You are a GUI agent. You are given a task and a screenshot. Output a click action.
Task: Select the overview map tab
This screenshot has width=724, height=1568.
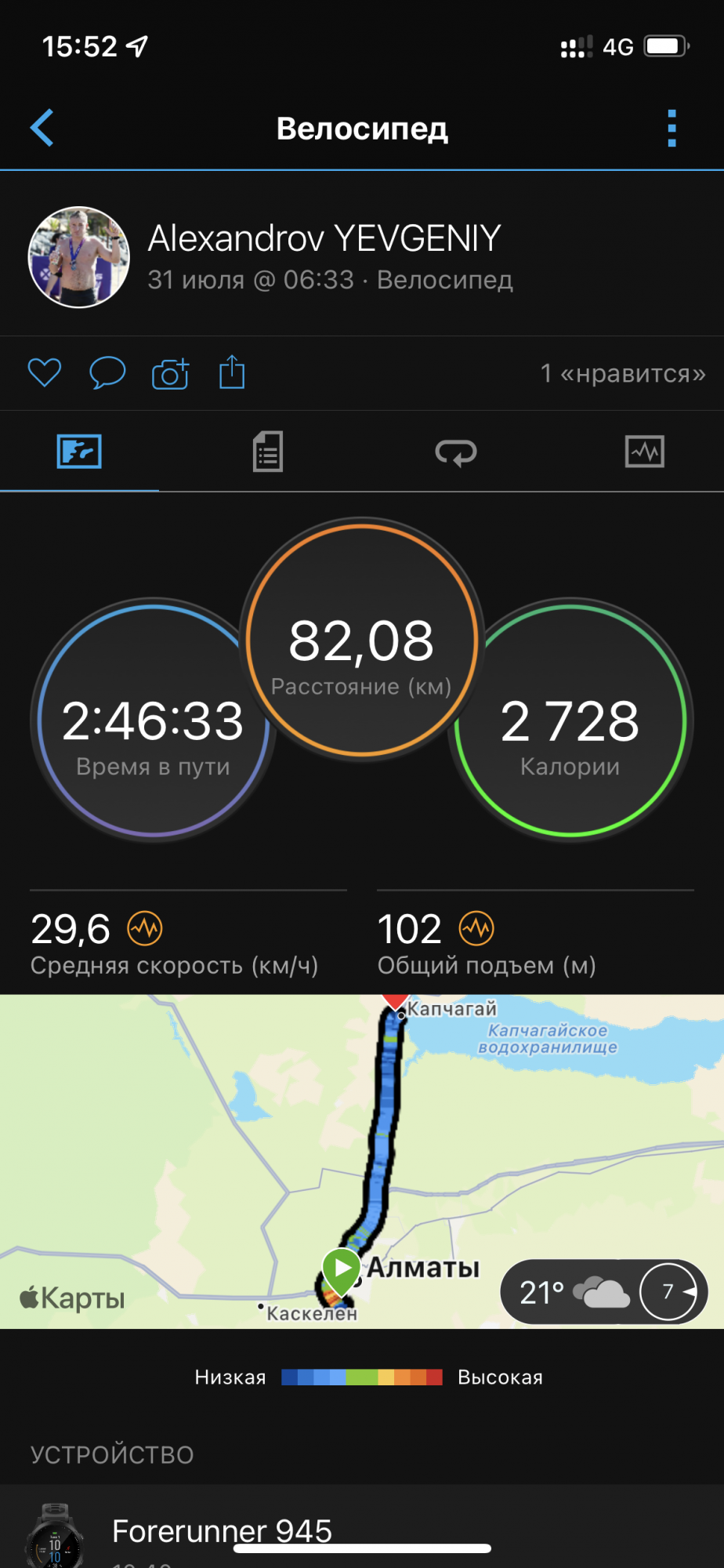(x=79, y=452)
